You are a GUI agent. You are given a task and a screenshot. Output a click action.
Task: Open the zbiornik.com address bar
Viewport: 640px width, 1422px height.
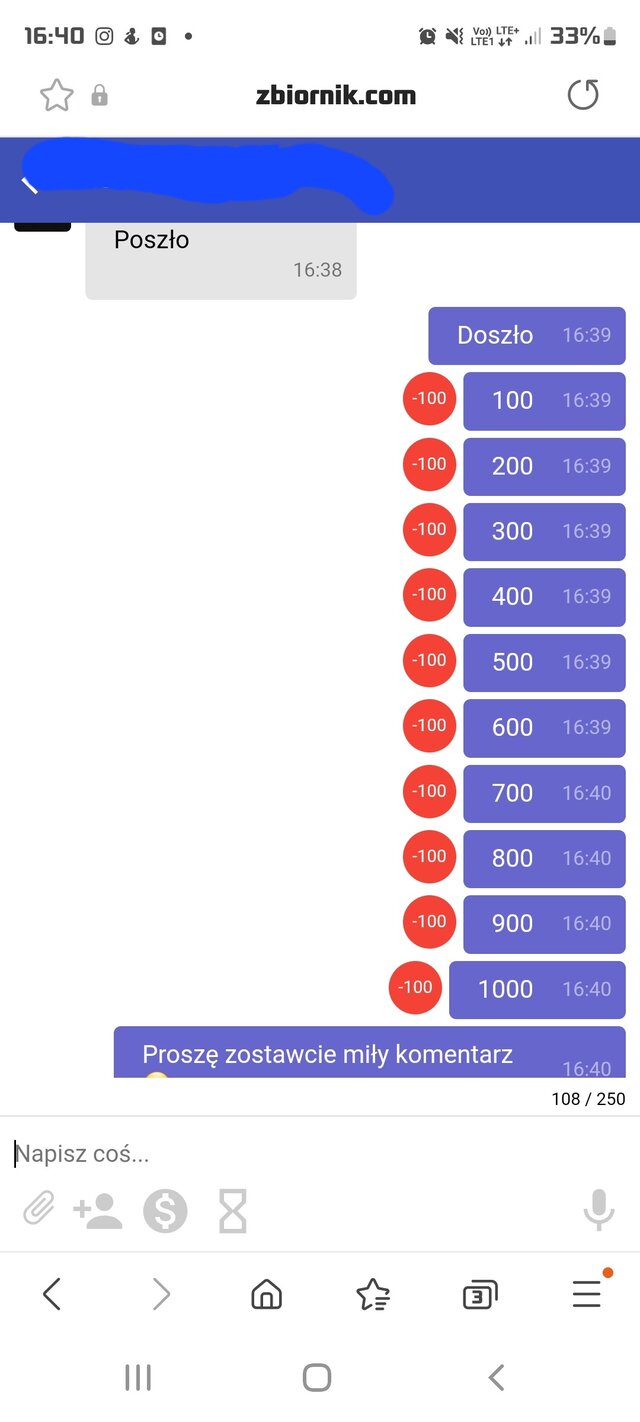coord(334,96)
